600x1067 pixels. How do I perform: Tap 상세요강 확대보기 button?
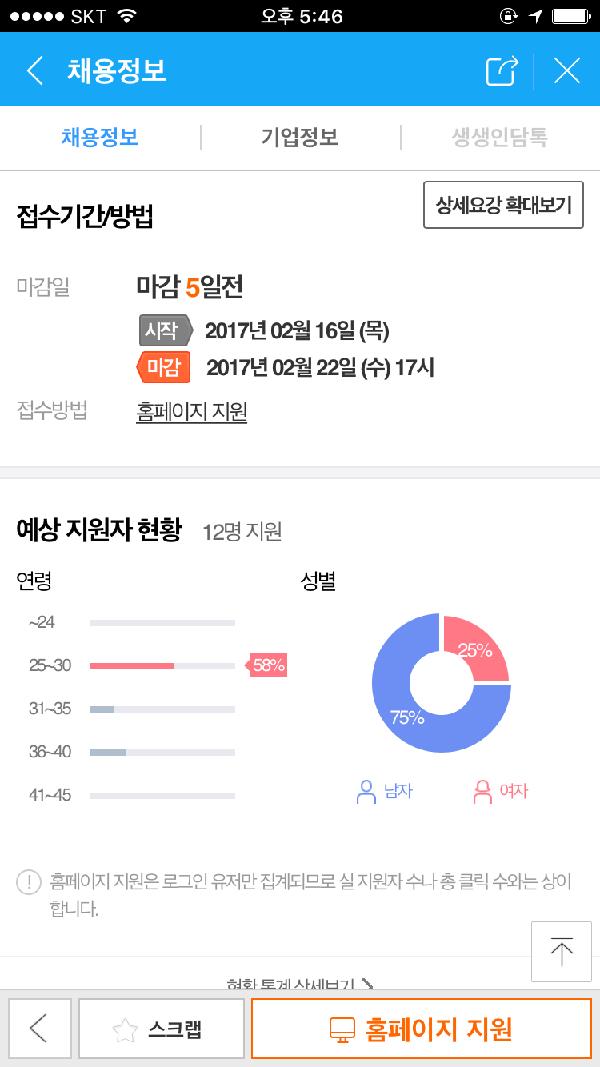point(503,205)
